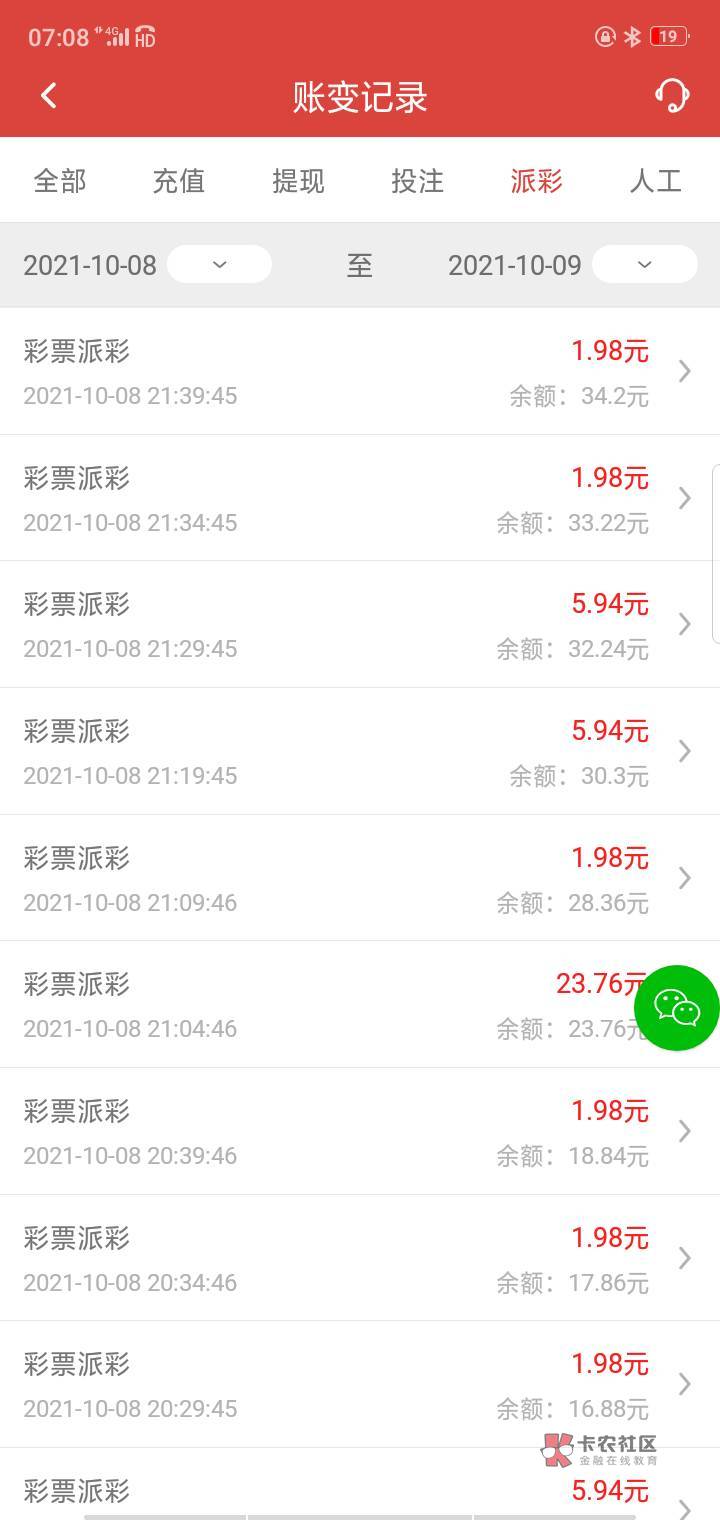720x1520 pixels.
Task: Switch to the 投注 tab
Action: pos(417,181)
